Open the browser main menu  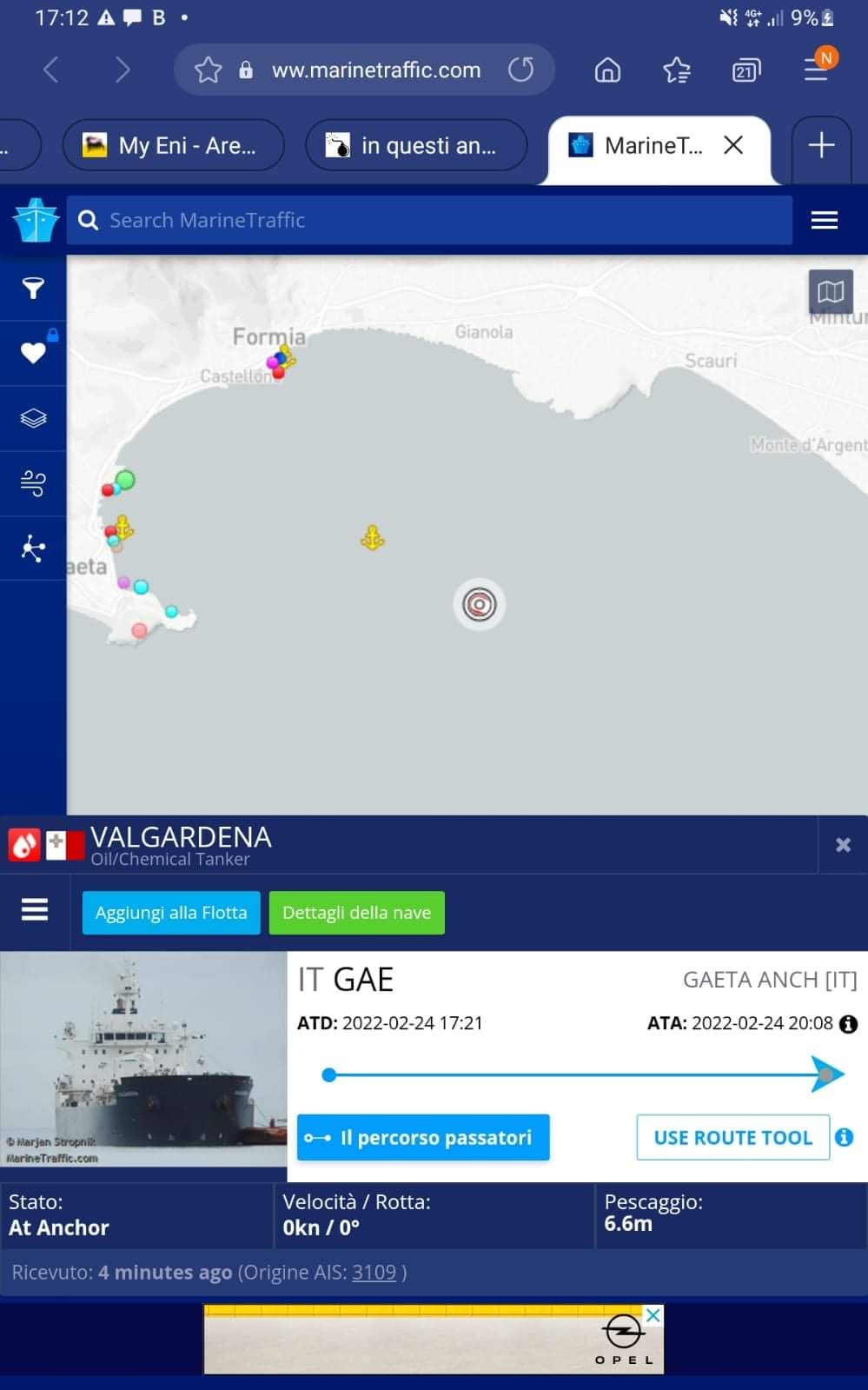click(816, 68)
